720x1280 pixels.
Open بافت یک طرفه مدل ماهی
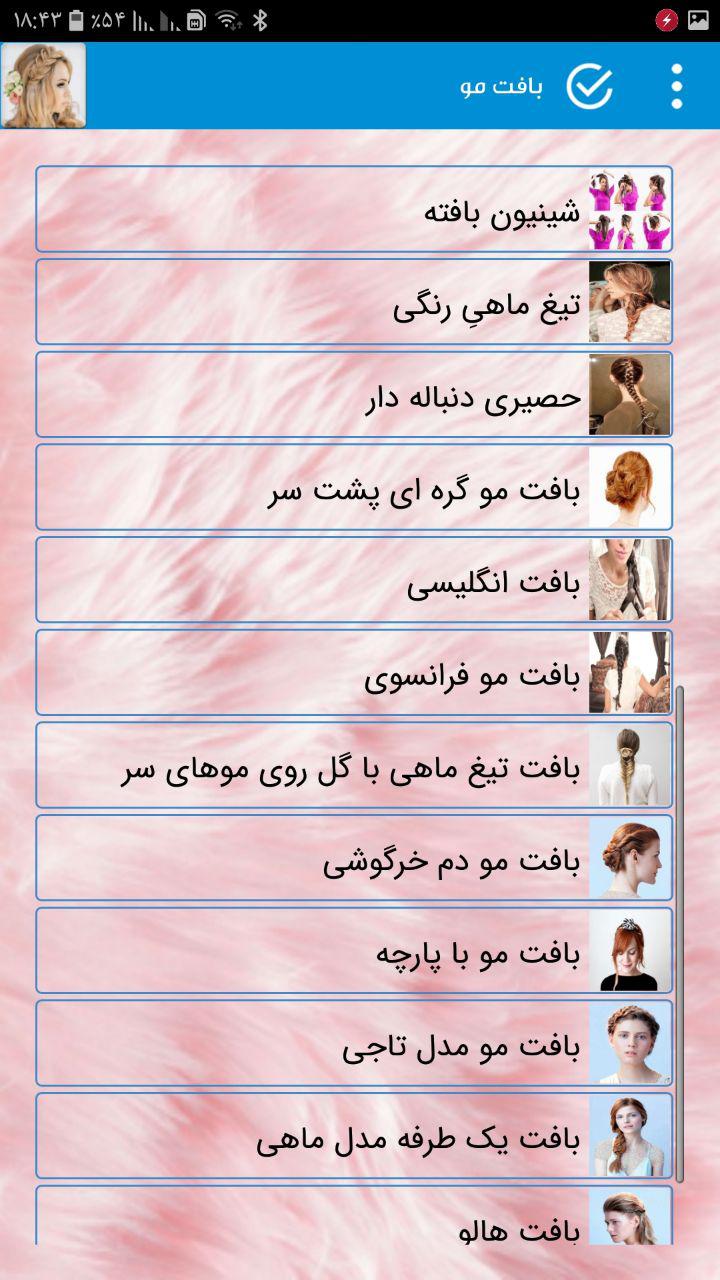point(354,1136)
